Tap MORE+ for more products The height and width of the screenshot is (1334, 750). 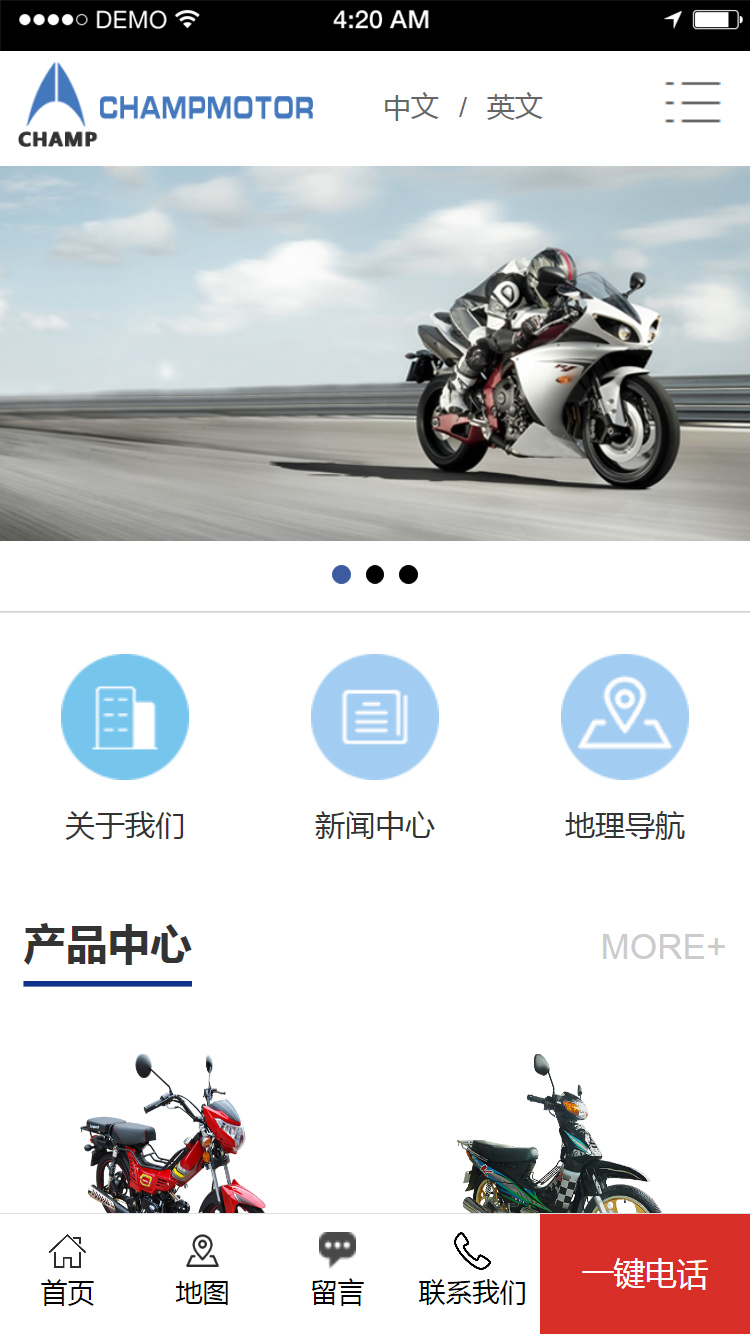(663, 947)
